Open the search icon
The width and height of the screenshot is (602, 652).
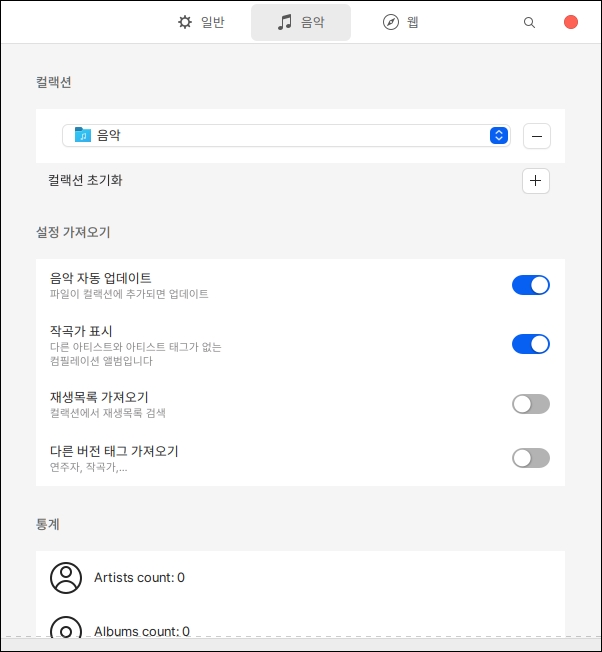click(530, 22)
